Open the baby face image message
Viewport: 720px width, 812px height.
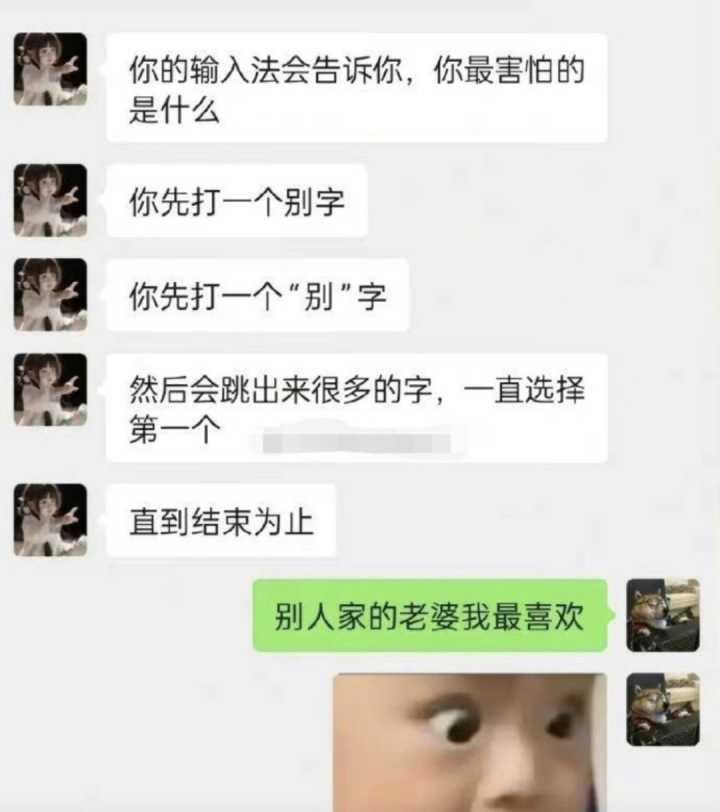pos(469,741)
